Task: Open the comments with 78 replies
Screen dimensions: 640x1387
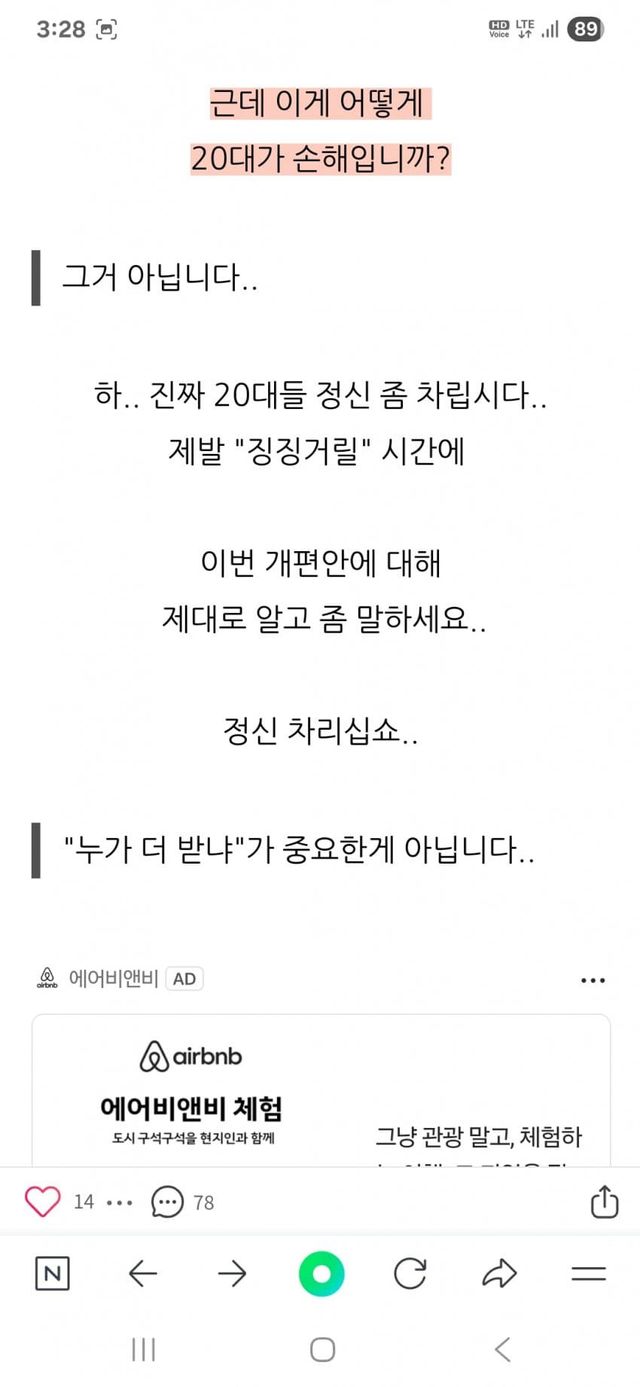Action: point(168,1202)
